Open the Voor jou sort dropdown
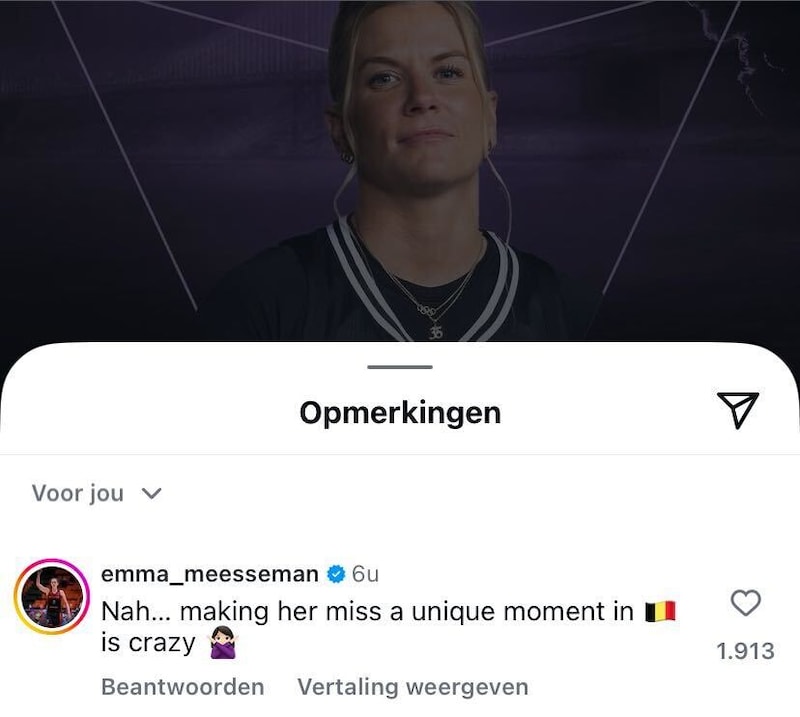The width and height of the screenshot is (800, 717). 96,493
